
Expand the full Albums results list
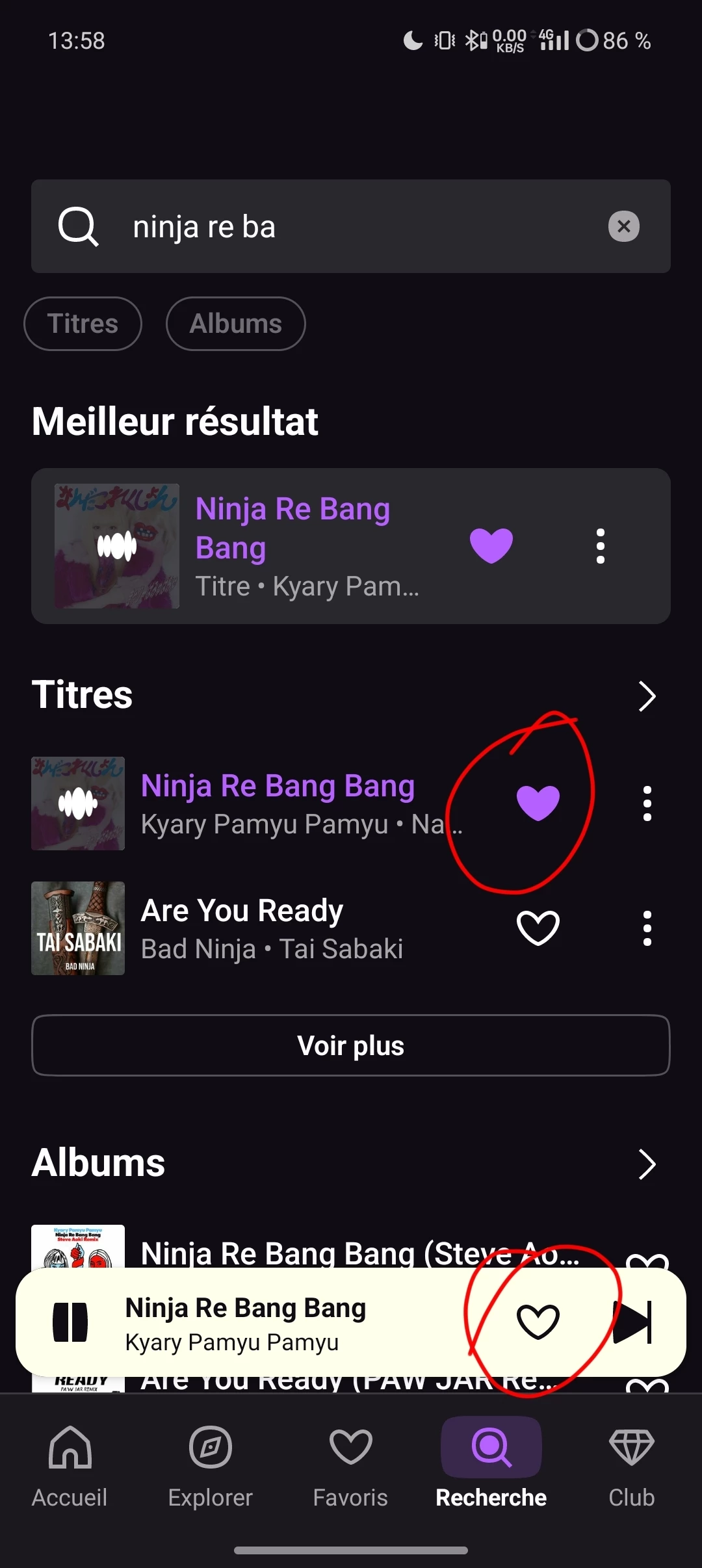click(x=646, y=1164)
